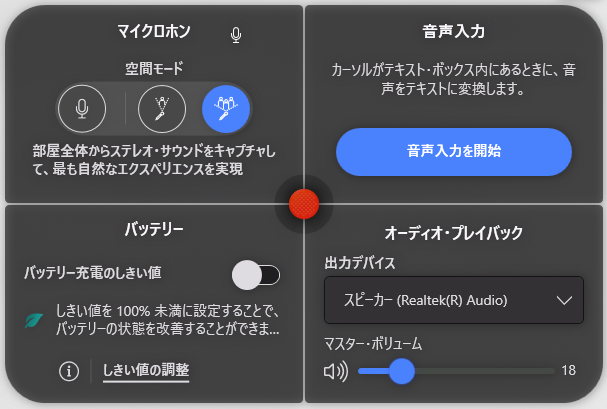Start voice input with 音声入力を開始
The width and height of the screenshot is (607, 409).
[x=454, y=152]
